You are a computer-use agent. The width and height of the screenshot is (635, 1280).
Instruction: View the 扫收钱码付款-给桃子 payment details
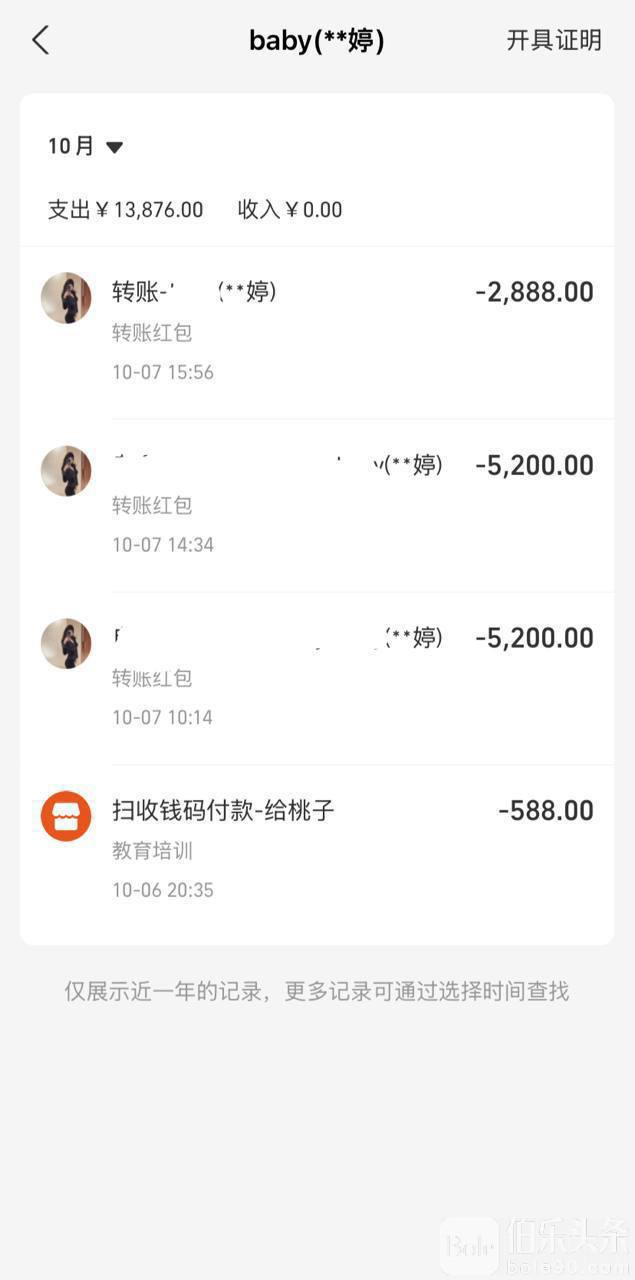pyautogui.click(x=317, y=849)
